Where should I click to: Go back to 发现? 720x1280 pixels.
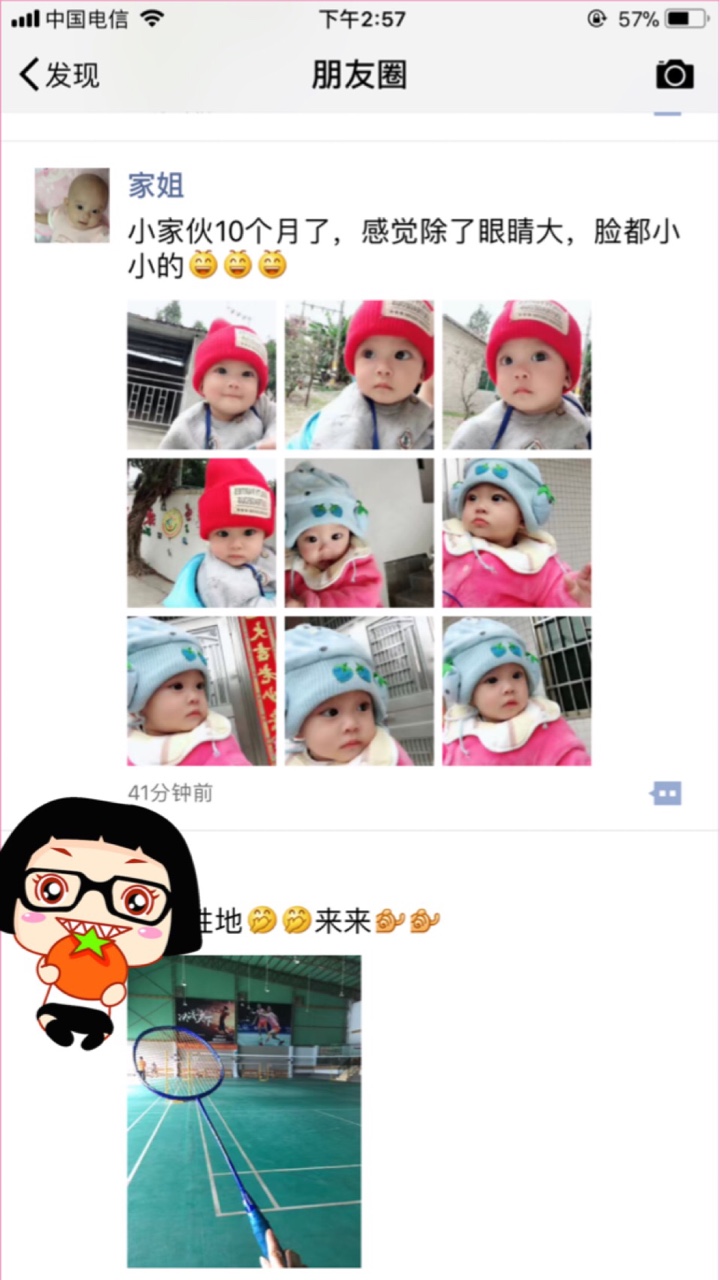coord(60,75)
